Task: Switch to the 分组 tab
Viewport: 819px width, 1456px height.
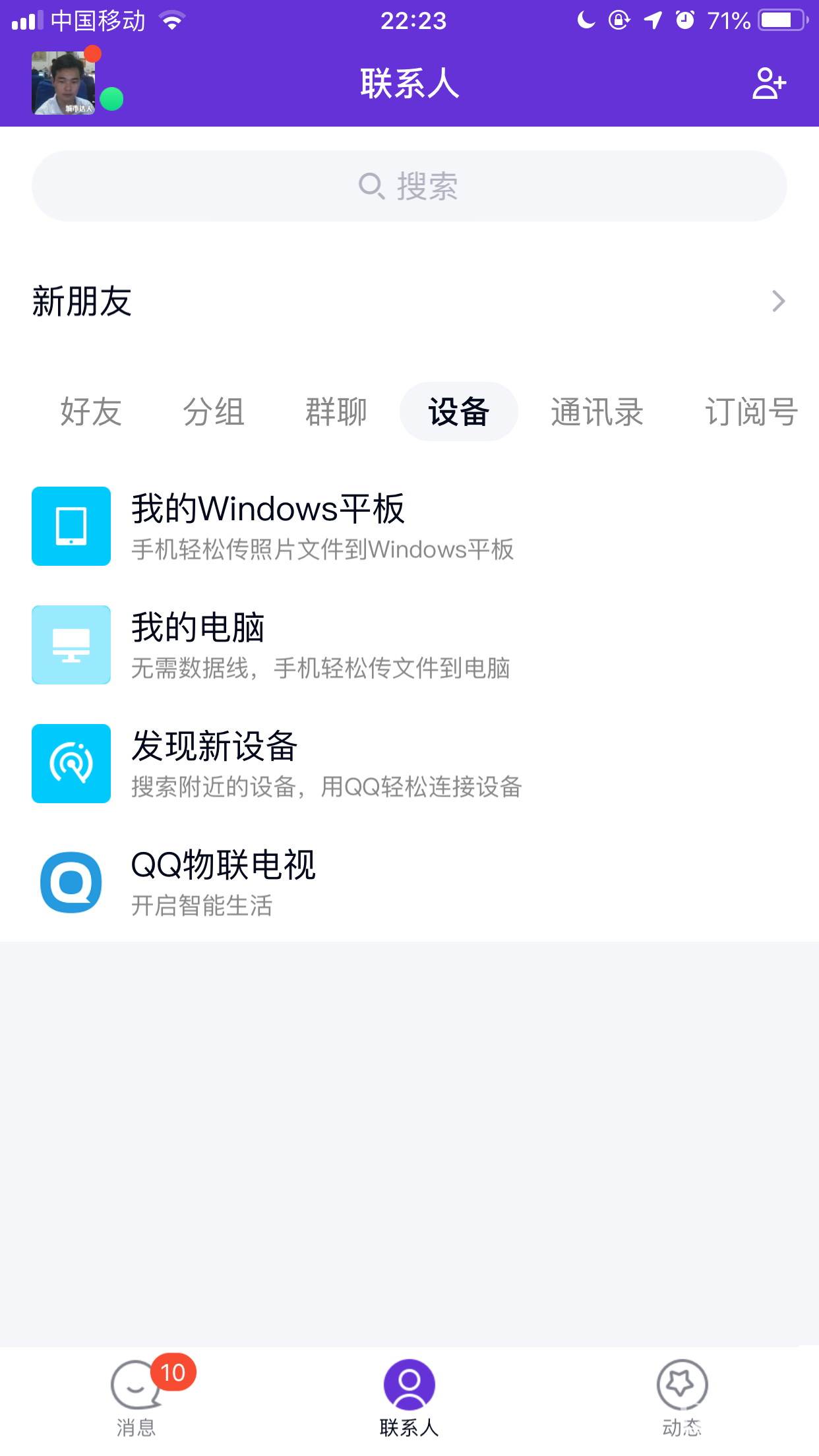Action: pyautogui.click(x=214, y=412)
